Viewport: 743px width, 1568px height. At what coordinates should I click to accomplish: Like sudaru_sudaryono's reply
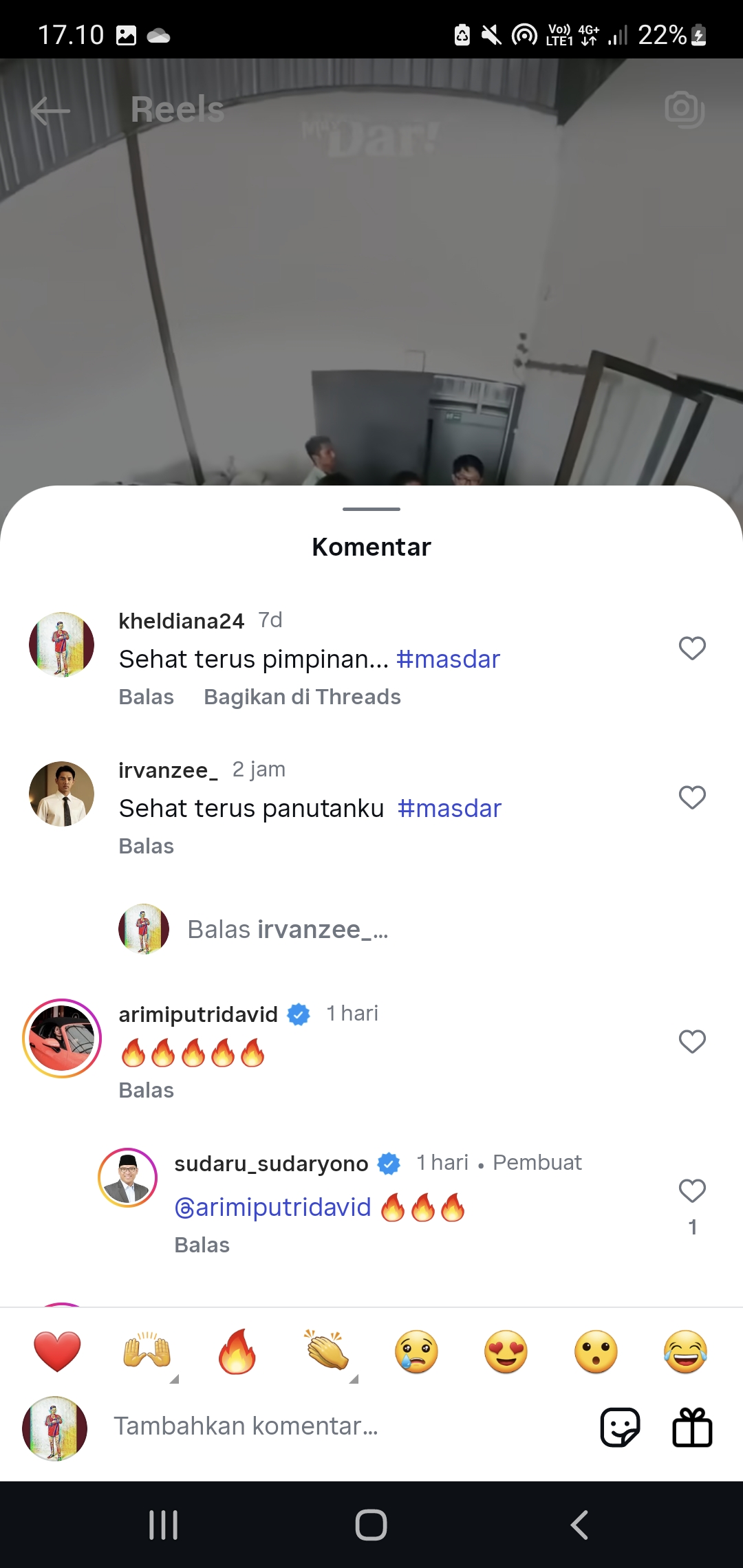pos(692,1190)
